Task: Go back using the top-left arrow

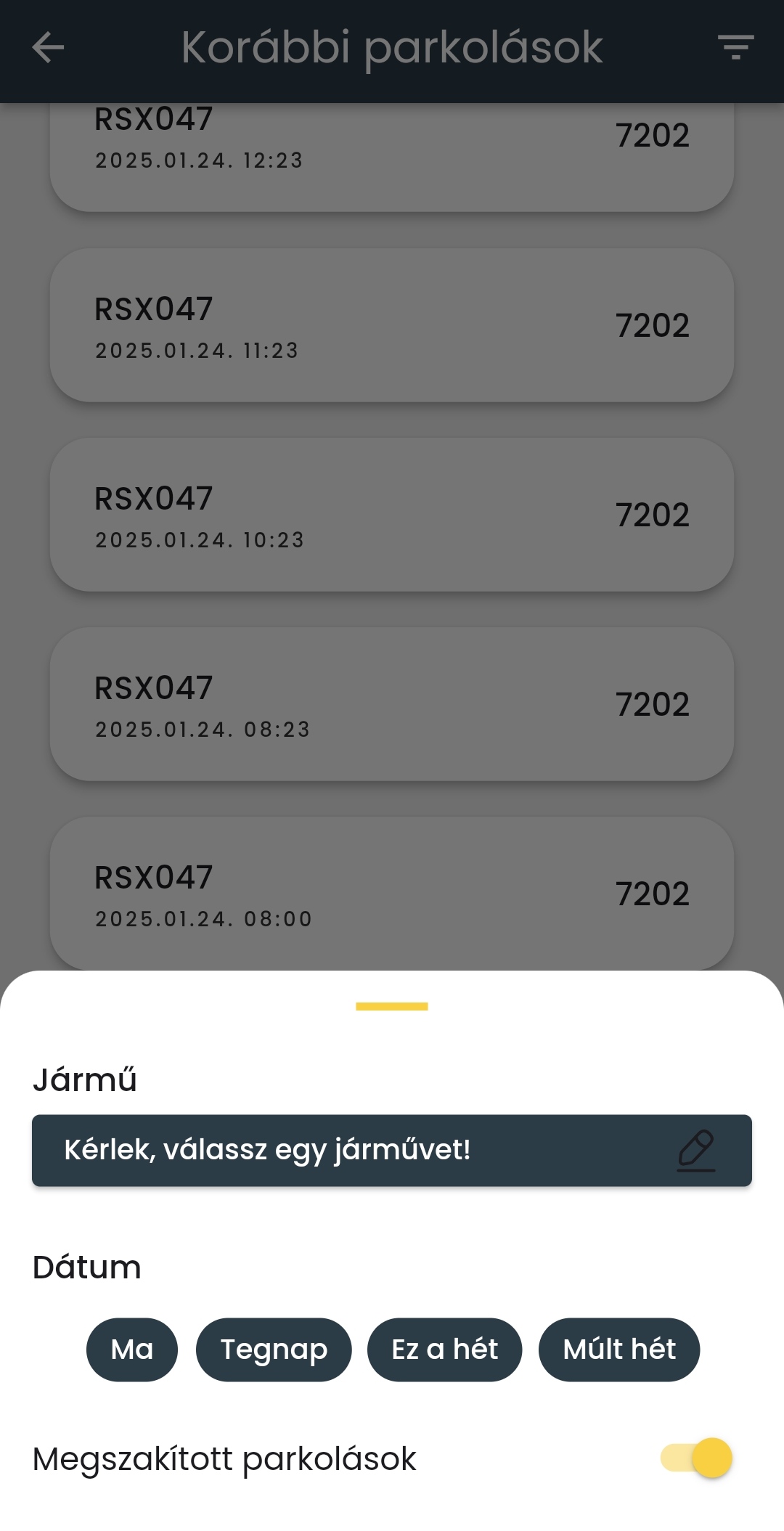Action: point(48,48)
